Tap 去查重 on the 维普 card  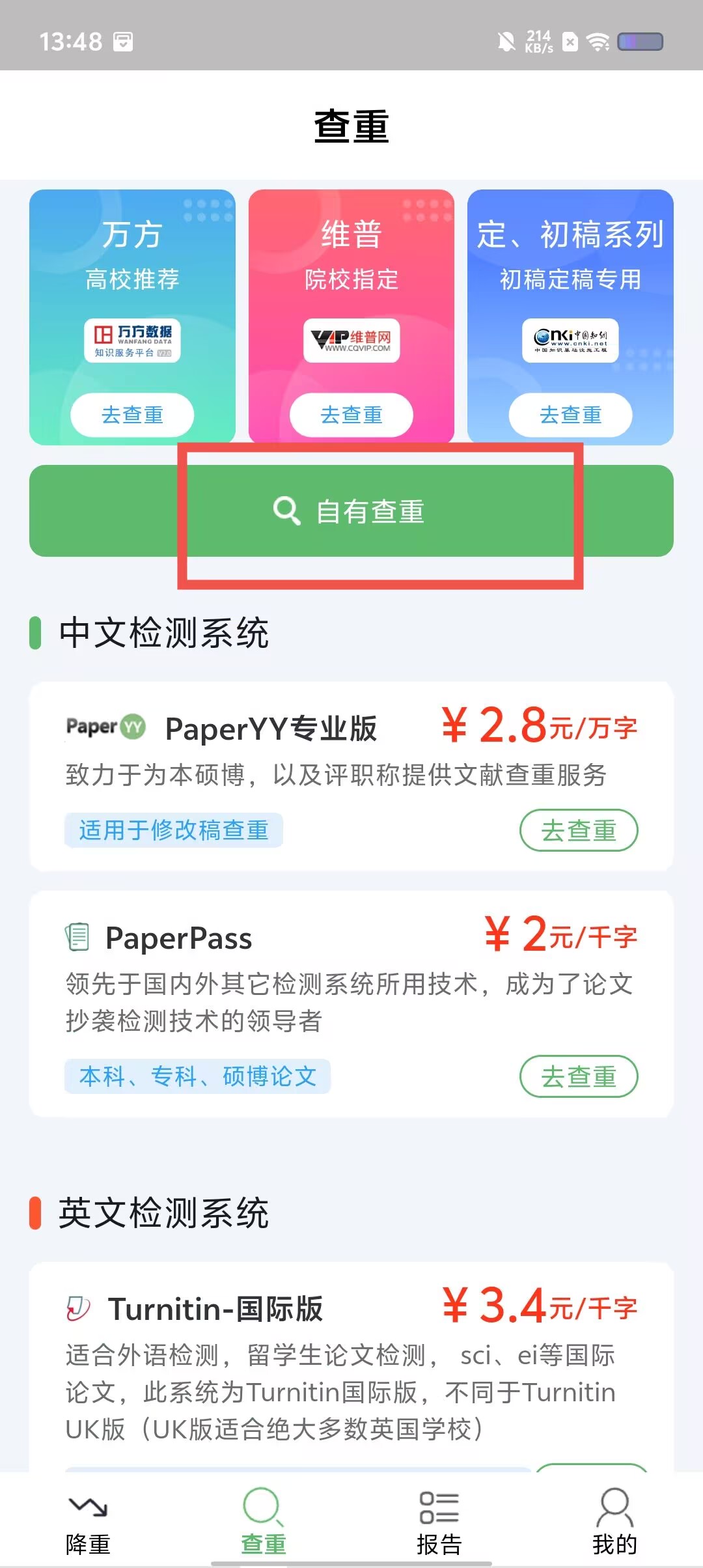[351, 415]
